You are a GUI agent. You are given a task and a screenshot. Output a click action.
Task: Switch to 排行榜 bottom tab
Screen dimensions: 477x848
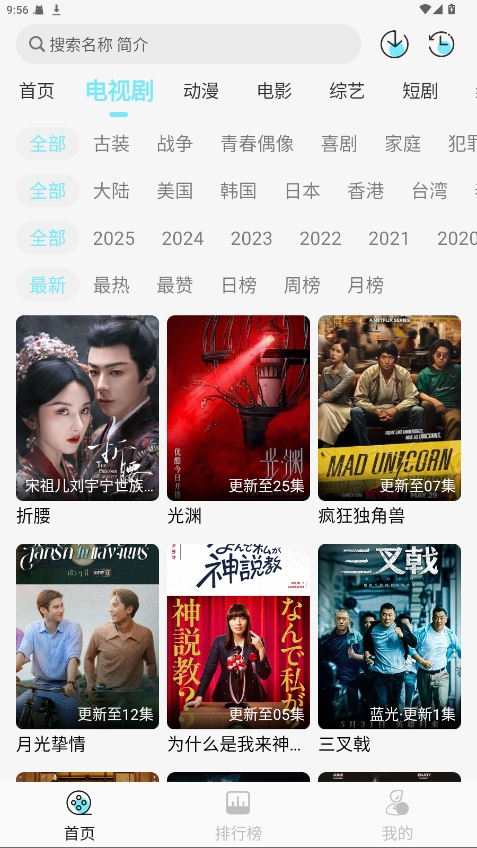(238, 816)
